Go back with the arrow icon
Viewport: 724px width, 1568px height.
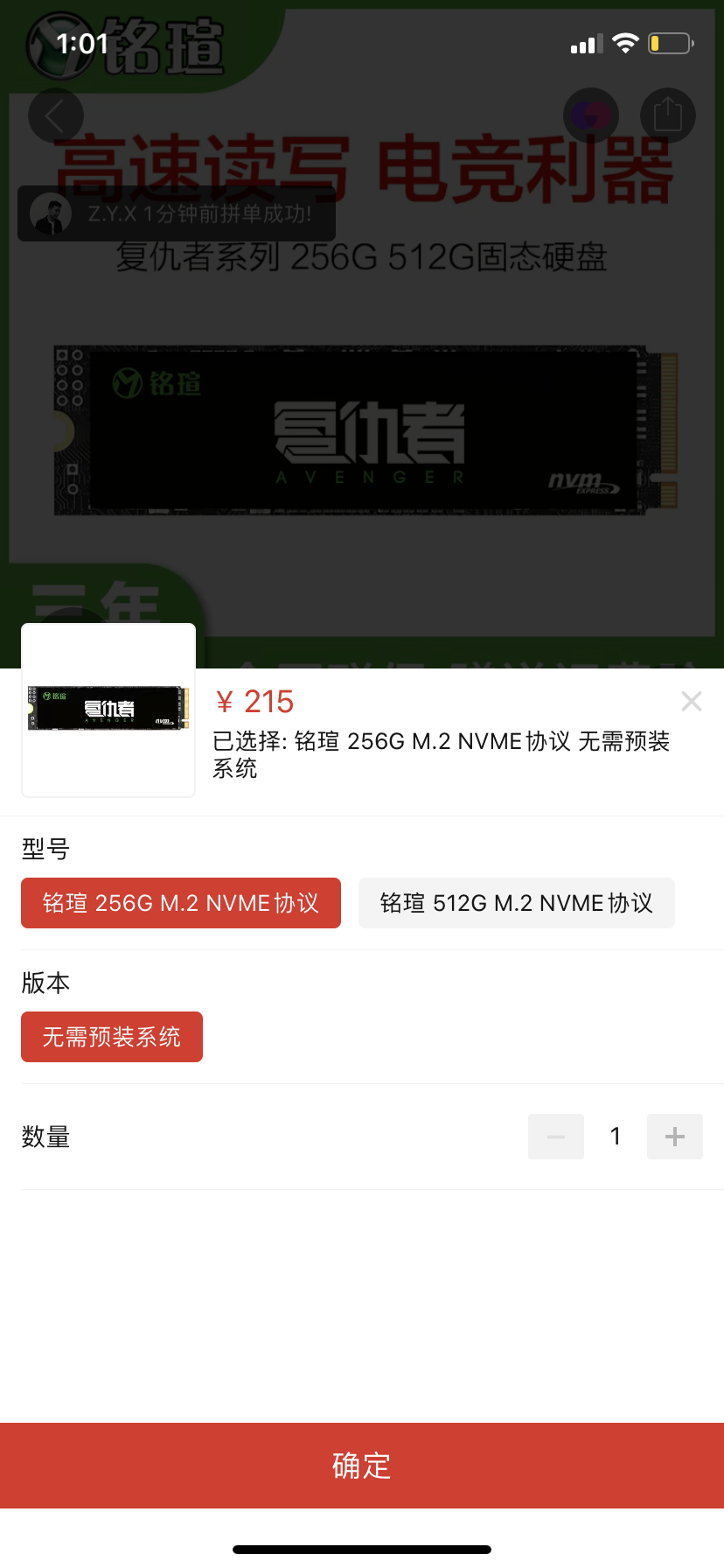point(55,115)
